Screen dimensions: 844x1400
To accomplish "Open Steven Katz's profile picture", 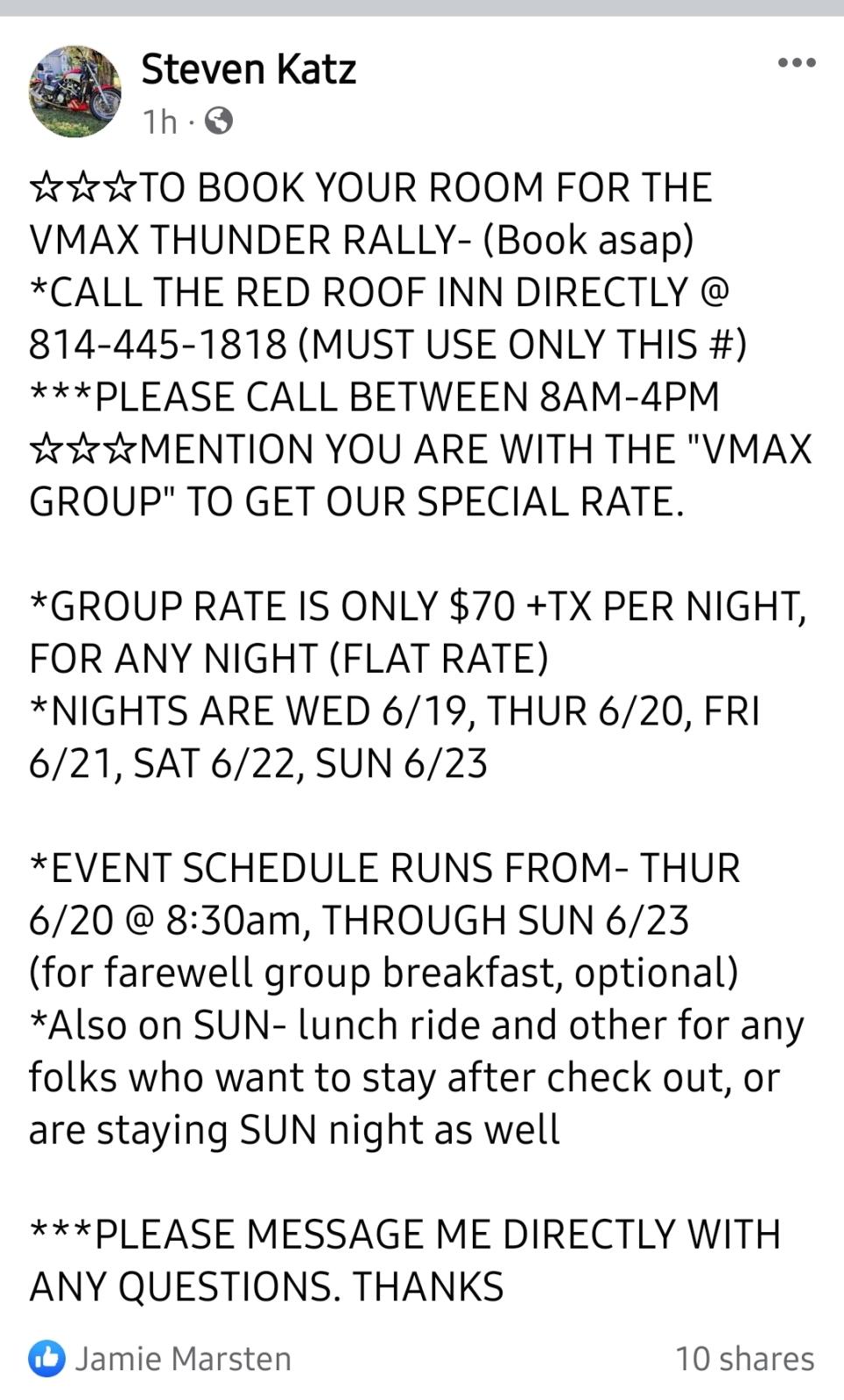I will (x=75, y=92).
